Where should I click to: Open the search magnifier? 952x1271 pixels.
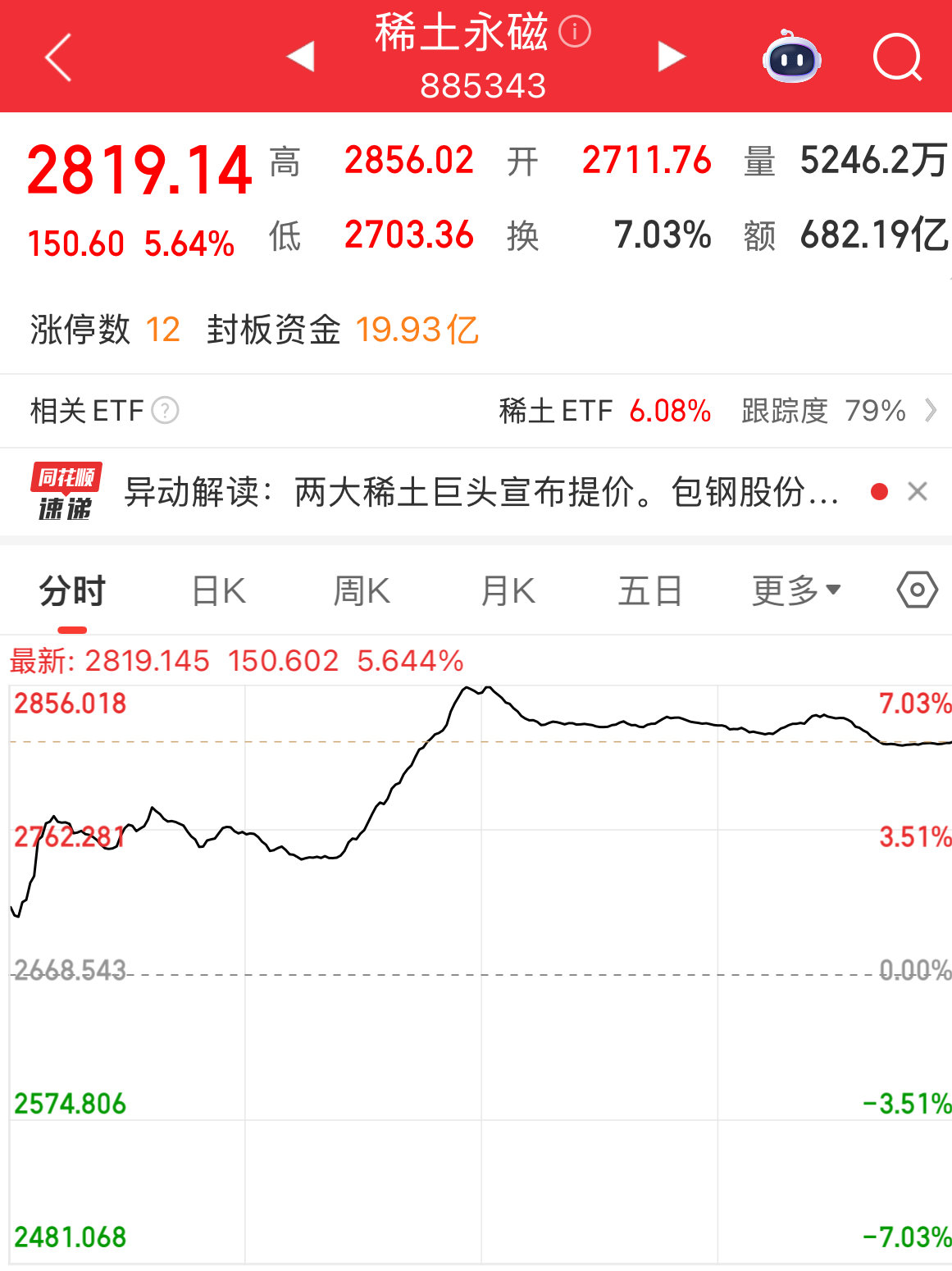897,57
